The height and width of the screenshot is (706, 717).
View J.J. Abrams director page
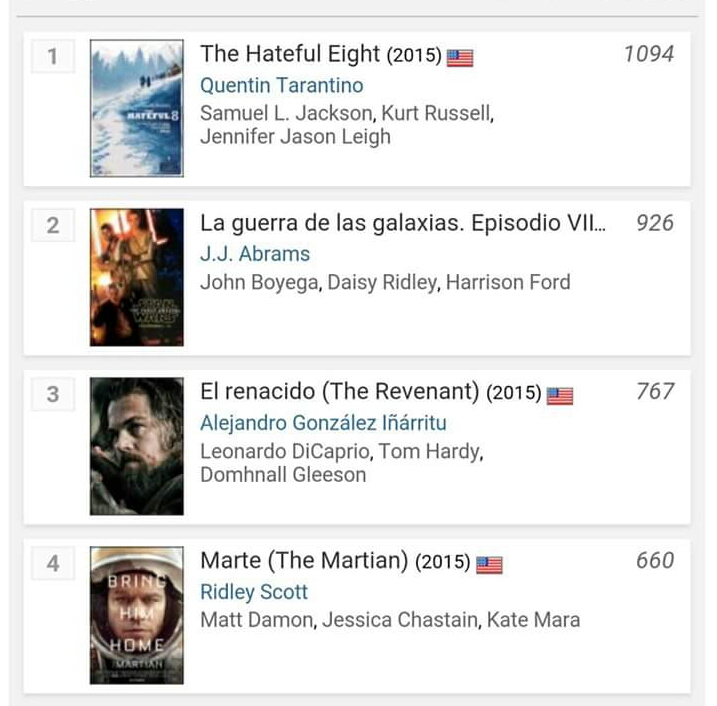(255, 254)
